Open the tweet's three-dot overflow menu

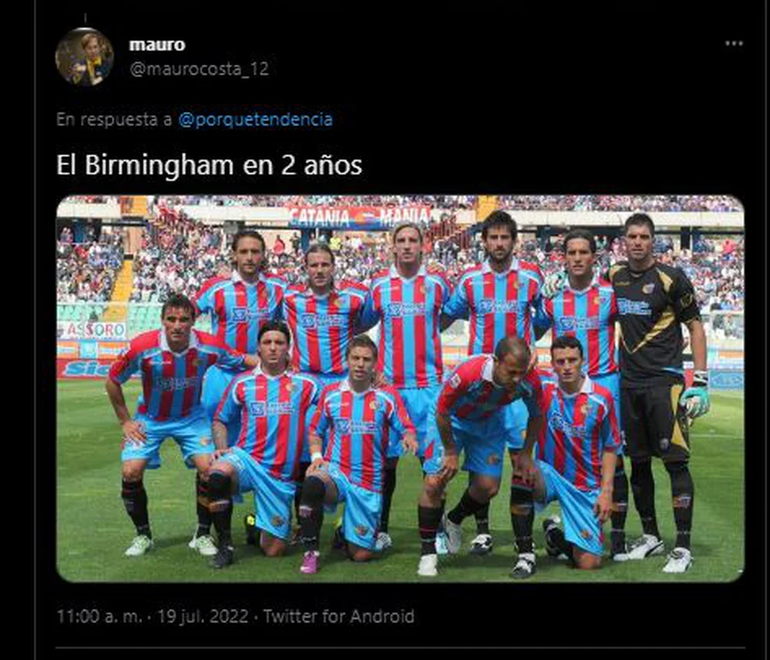point(734,44)
